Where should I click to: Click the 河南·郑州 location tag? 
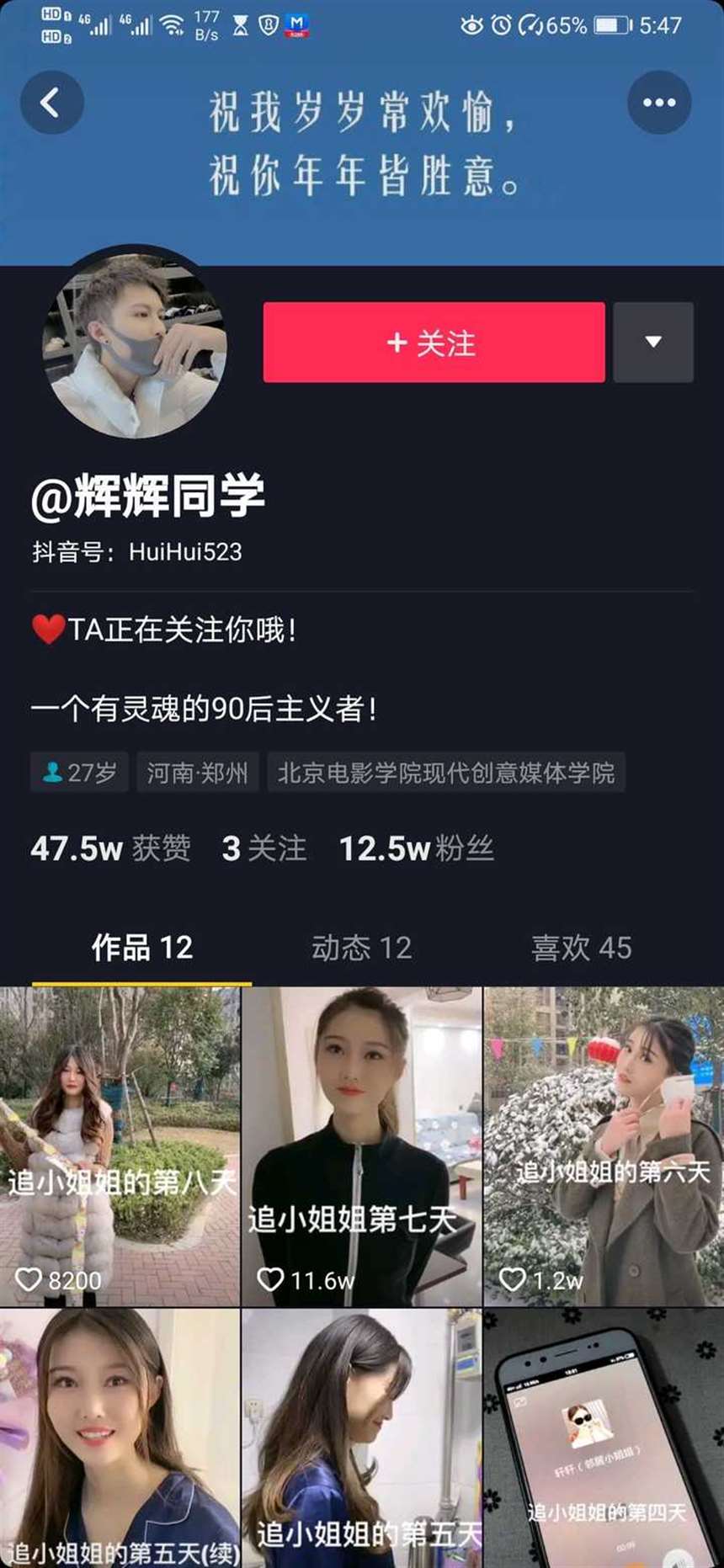click(198, 772)
